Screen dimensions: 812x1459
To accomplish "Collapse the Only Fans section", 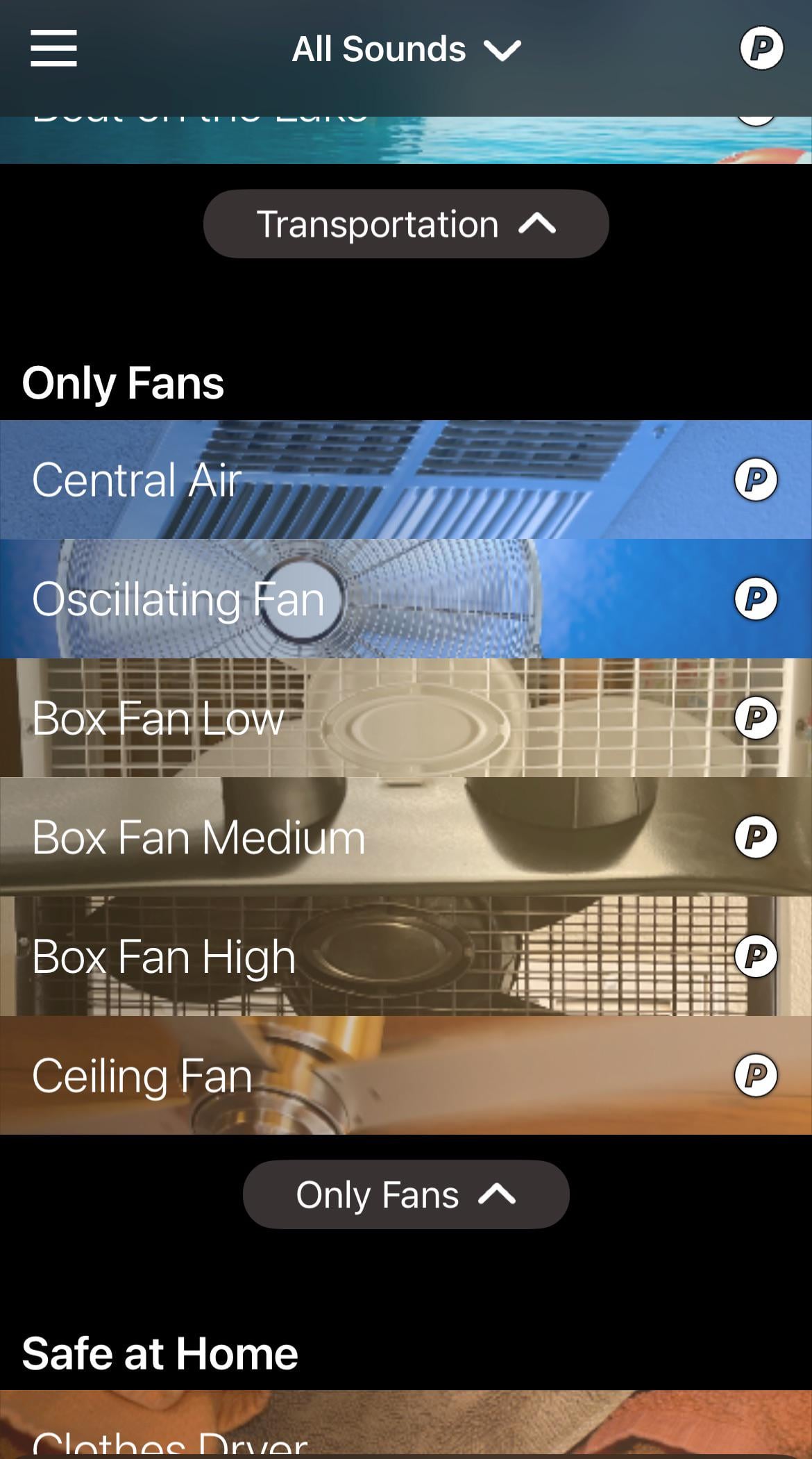I will click(405, 1194).
